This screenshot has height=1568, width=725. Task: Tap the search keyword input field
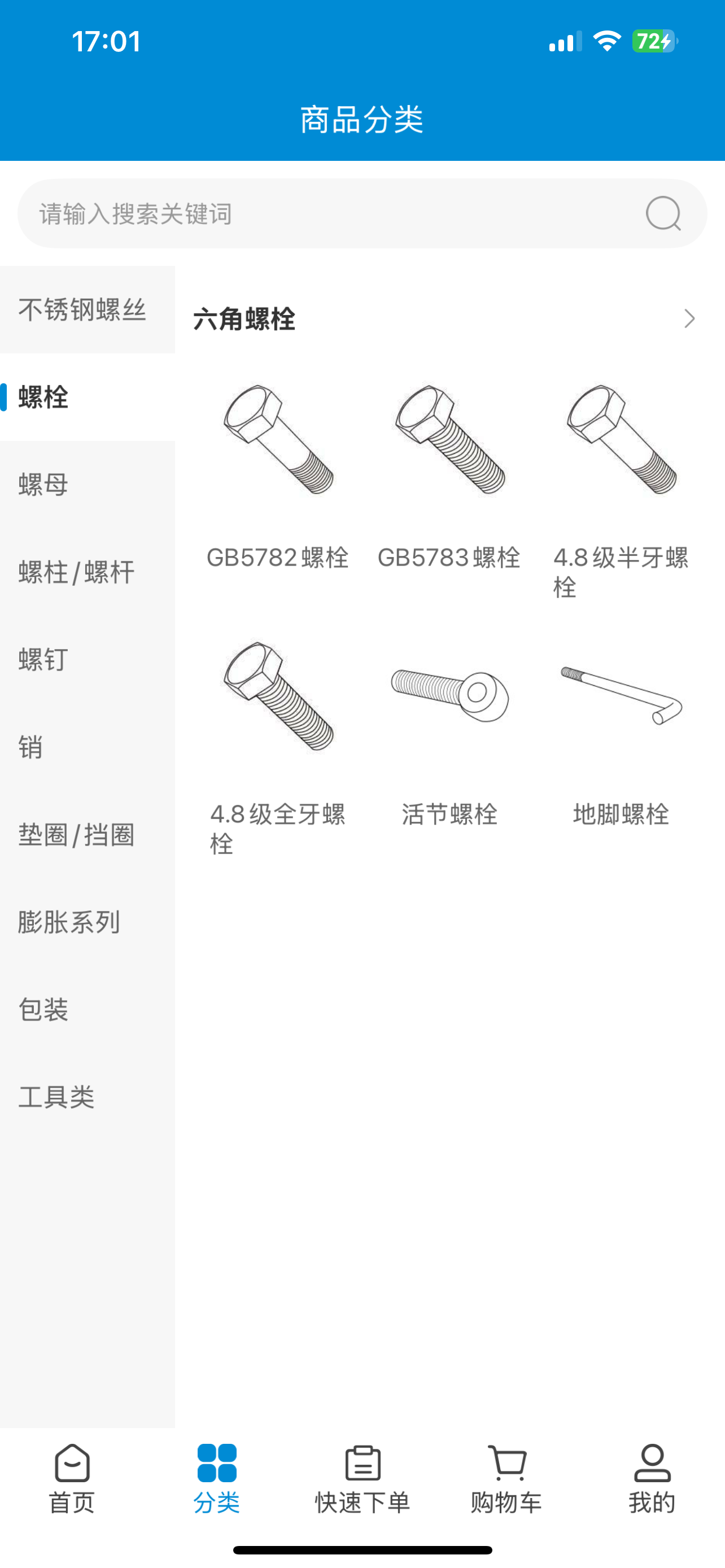(329, 214)
